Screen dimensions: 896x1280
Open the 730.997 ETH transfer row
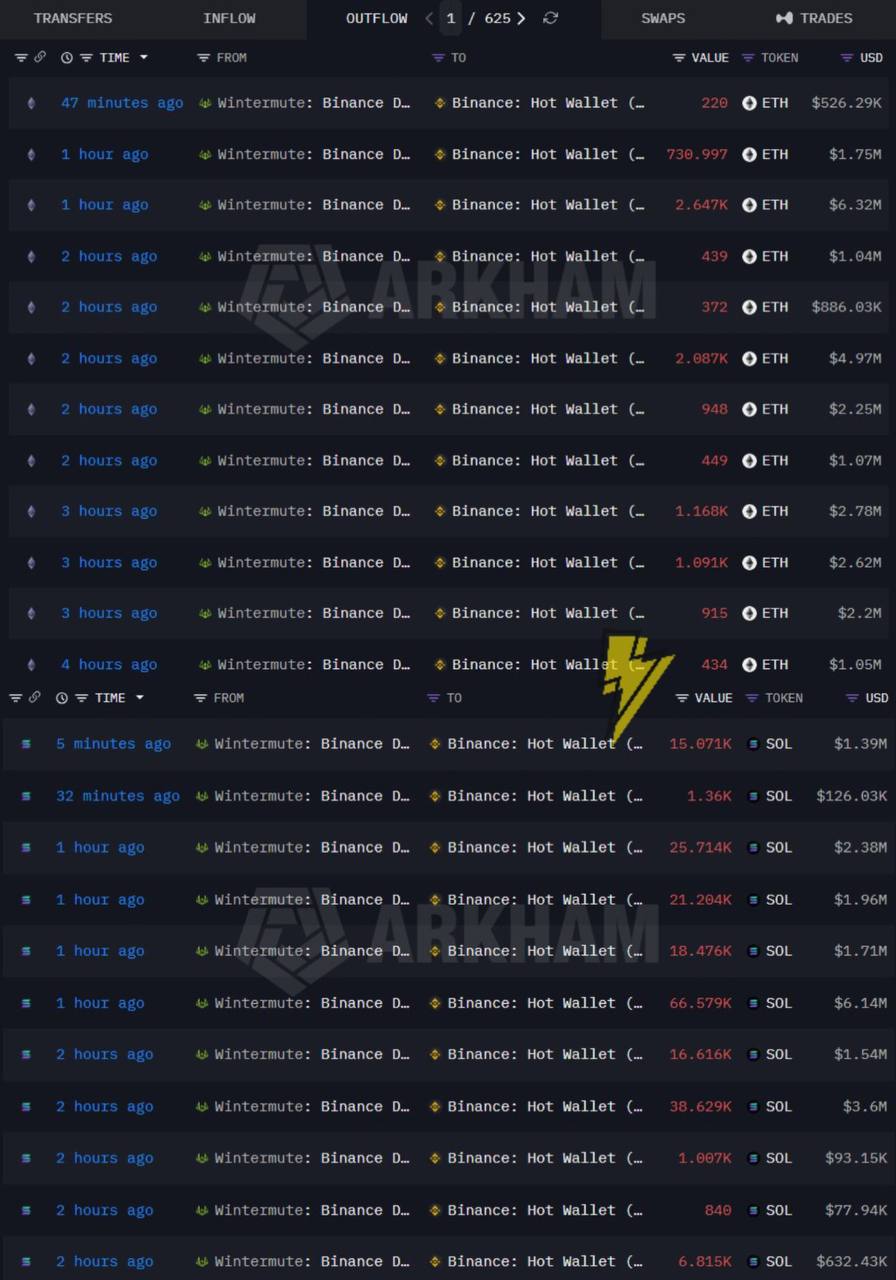[448, 154]
